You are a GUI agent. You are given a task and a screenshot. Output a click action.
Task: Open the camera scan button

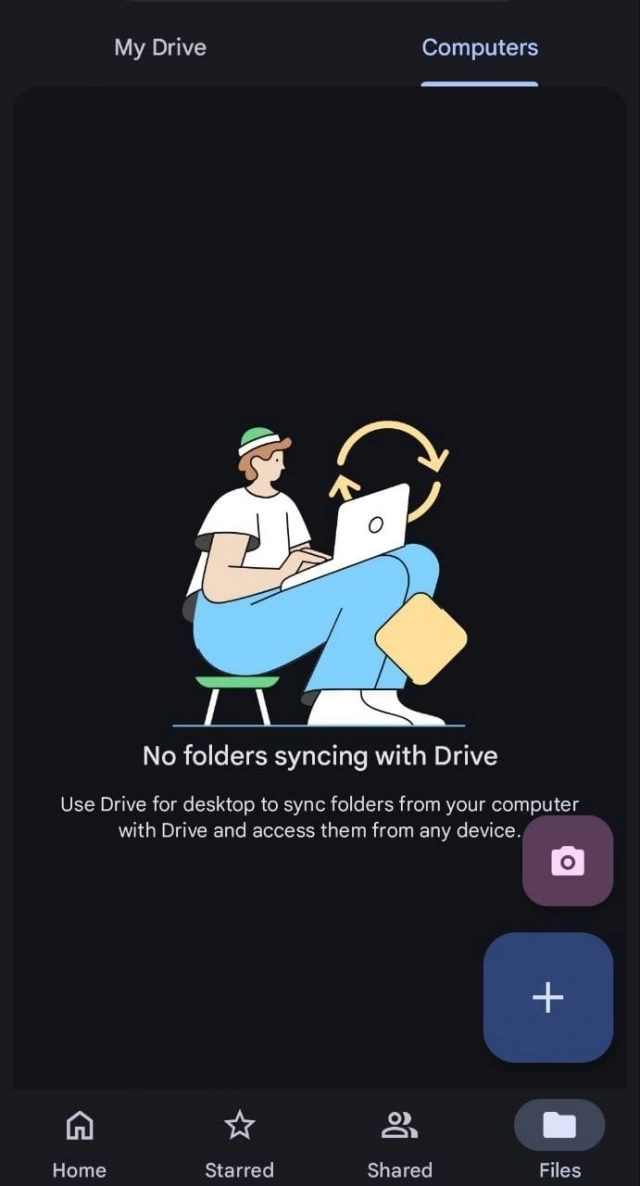click(x=567, y=861)
